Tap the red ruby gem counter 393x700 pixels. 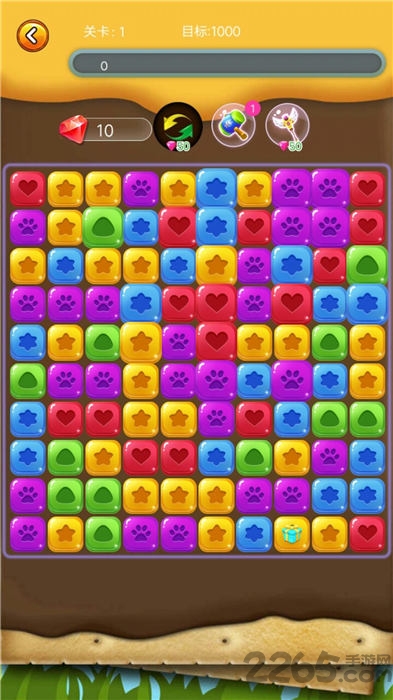pyautogui.click(x=106, y=129)
